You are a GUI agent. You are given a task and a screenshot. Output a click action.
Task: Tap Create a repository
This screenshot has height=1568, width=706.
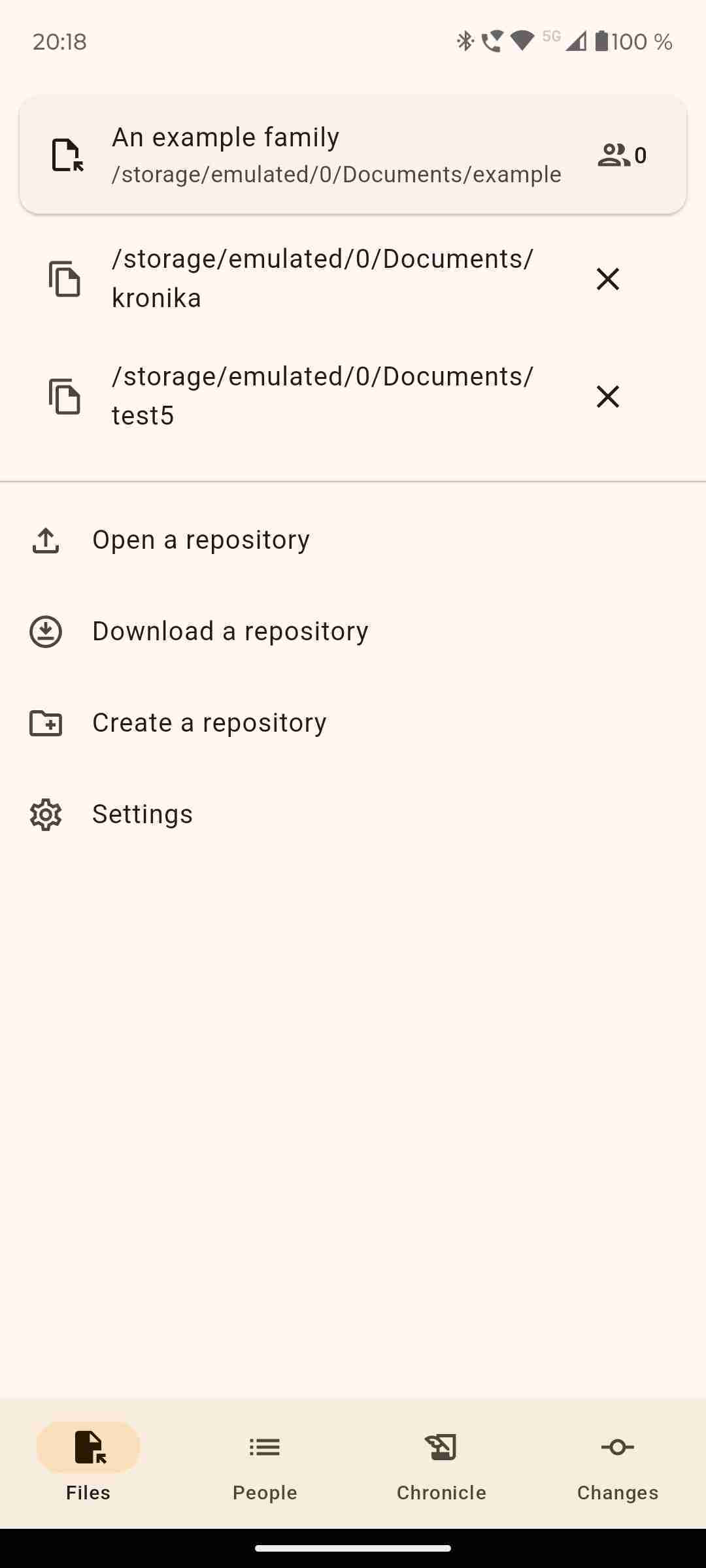point(209,723)
